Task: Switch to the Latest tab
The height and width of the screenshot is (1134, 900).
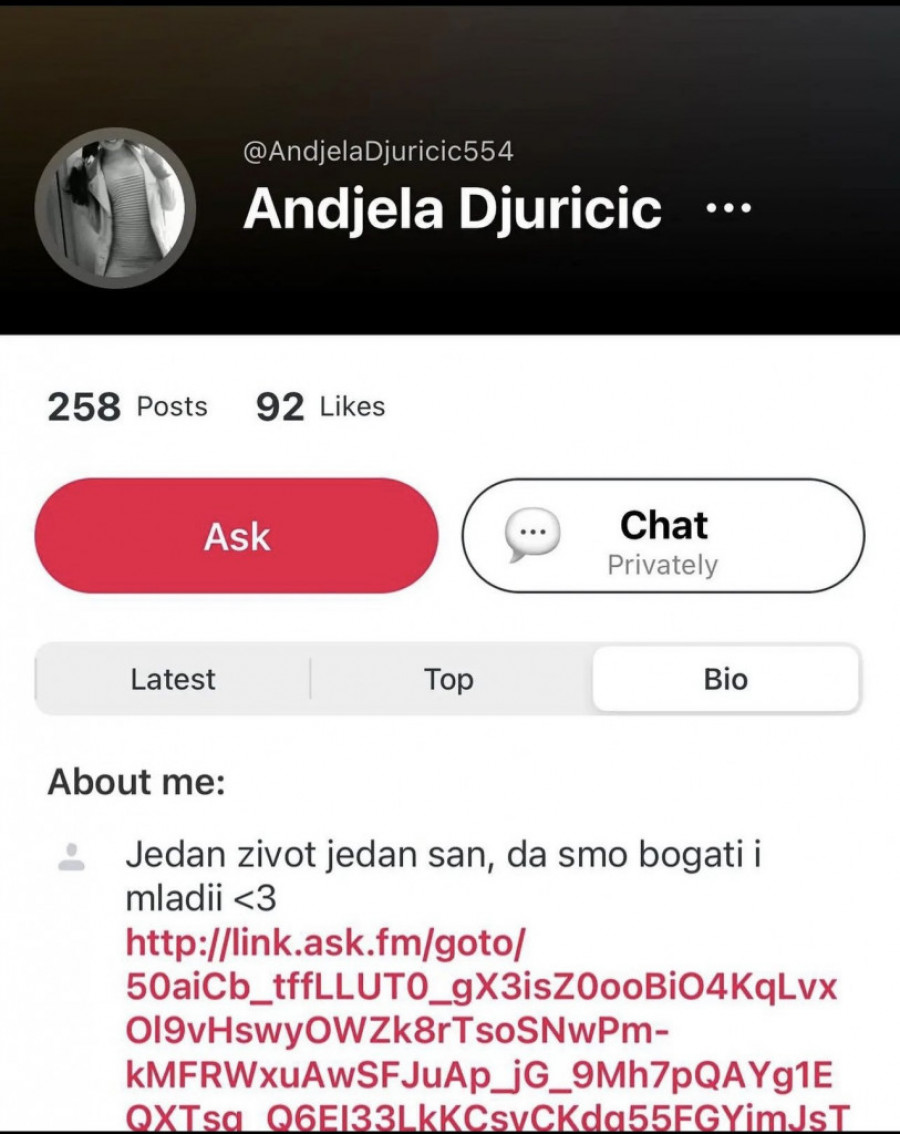Action: pos(173,679)
